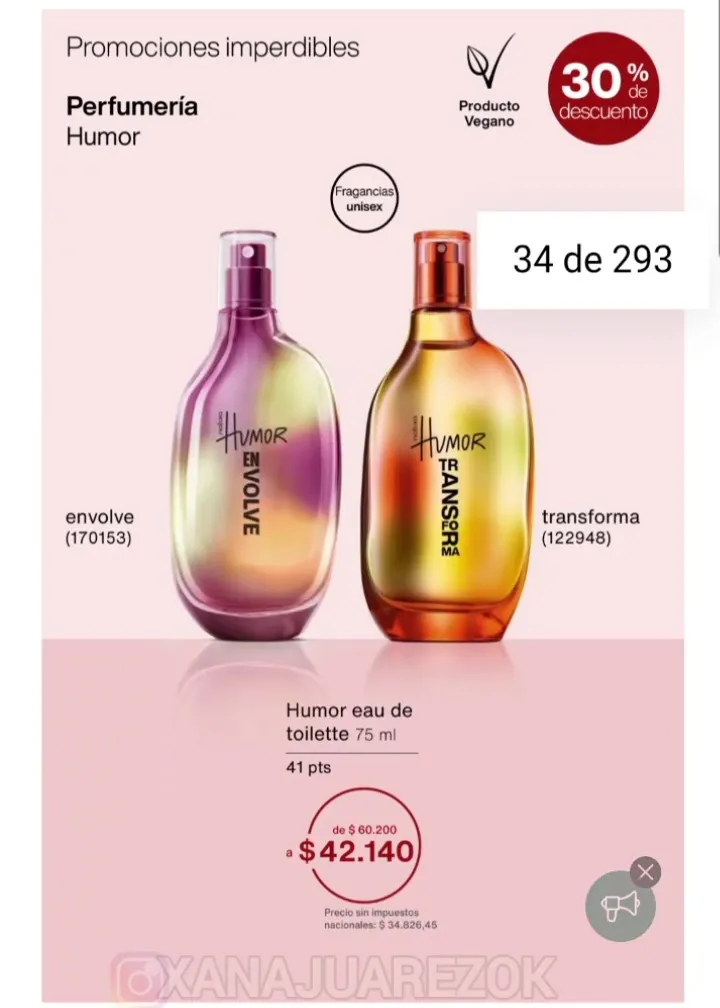
Task: Dismiss the floating megaphone button
Action: [646, 872]
